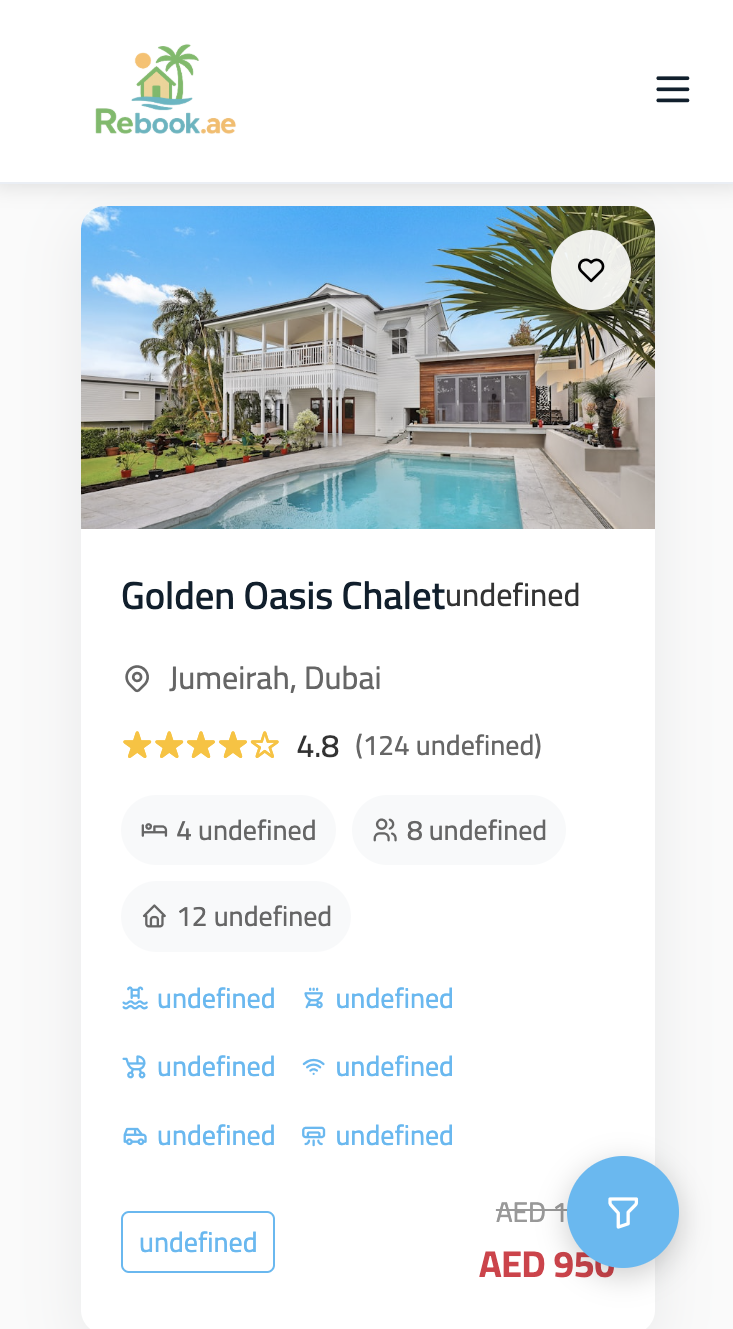Click the guests icon in the 8 guests chip
This screenshot has height=1329, width=733.
pos(384,829)
